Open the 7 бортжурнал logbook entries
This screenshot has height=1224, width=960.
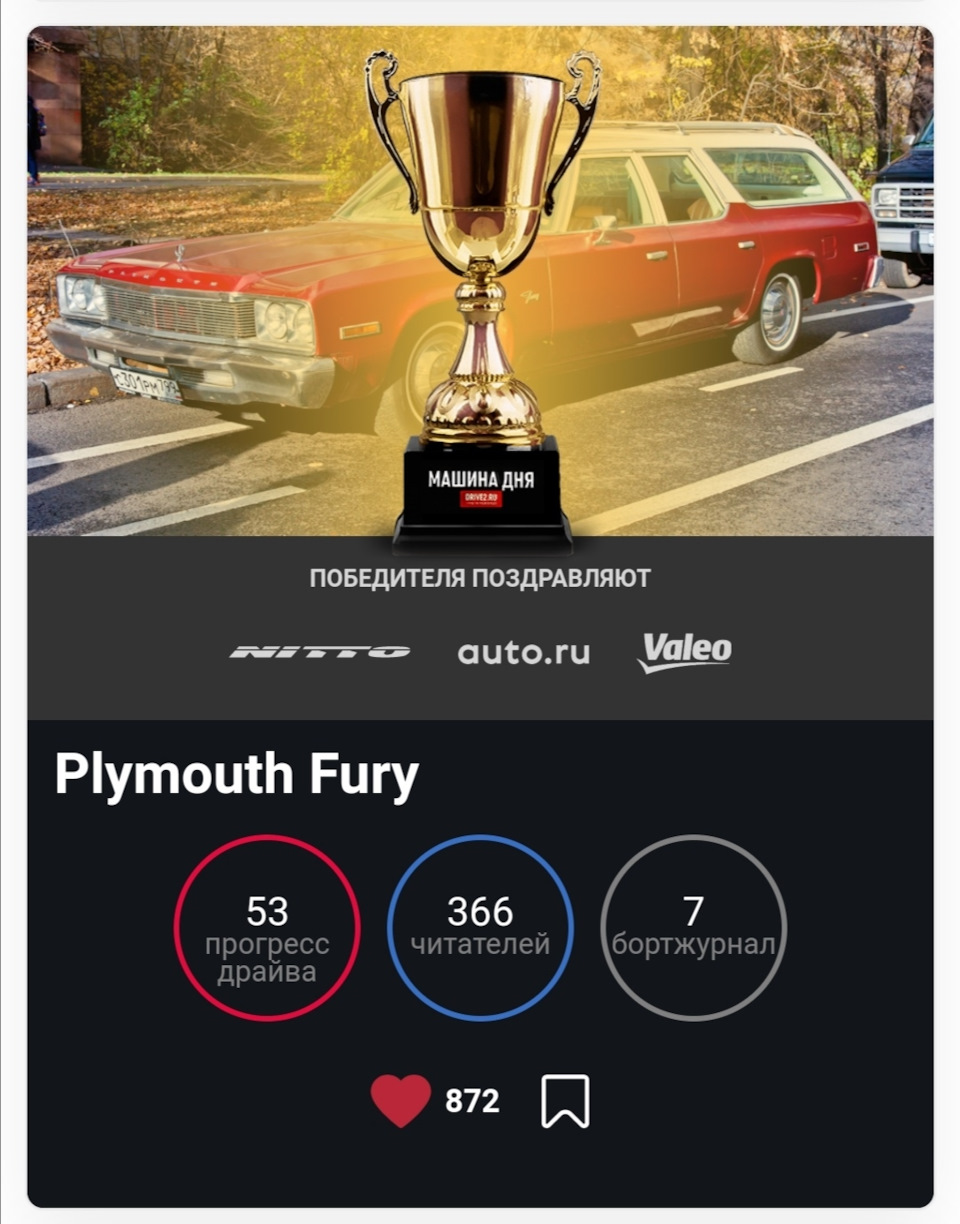(x=693, y=927)
